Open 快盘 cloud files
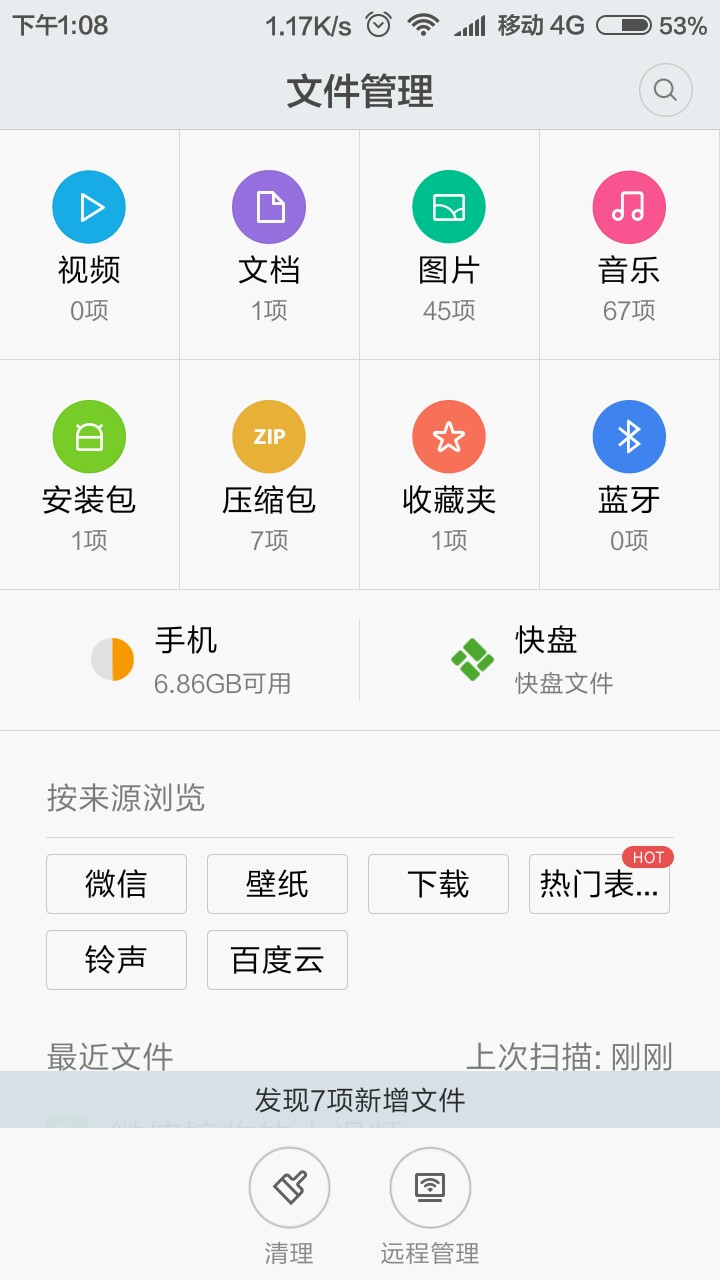Viewport: 720px width, 1280px height. (530, 660)
